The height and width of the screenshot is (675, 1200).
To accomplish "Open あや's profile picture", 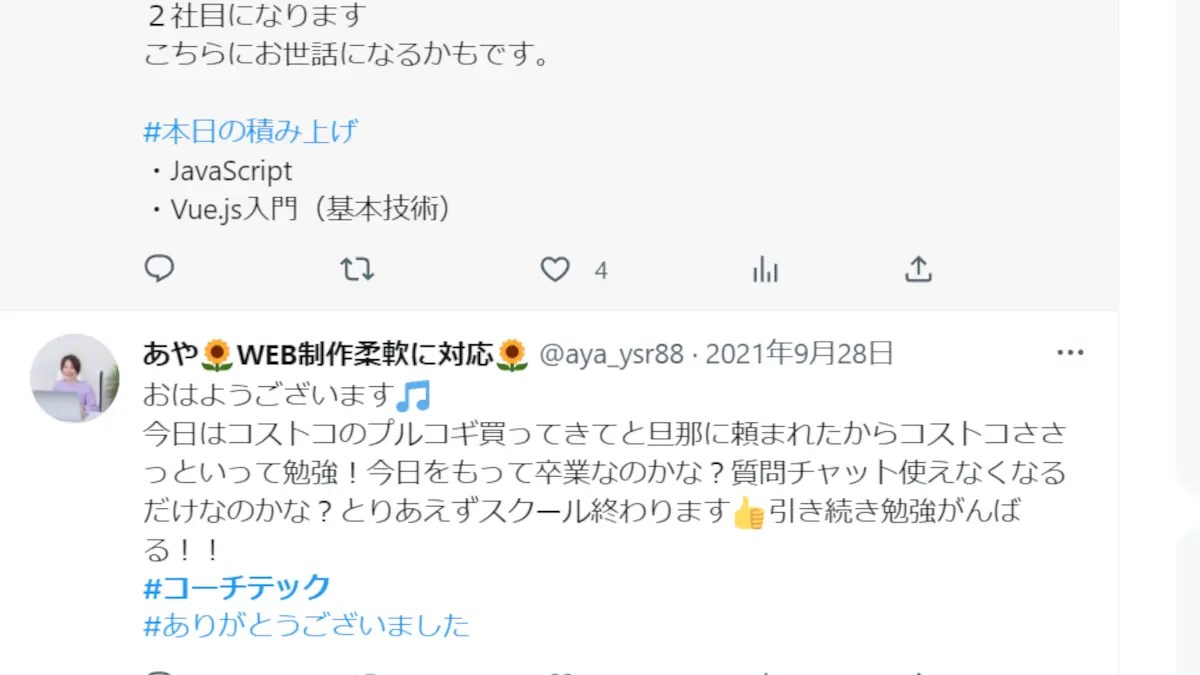I will tap(74, 378).
